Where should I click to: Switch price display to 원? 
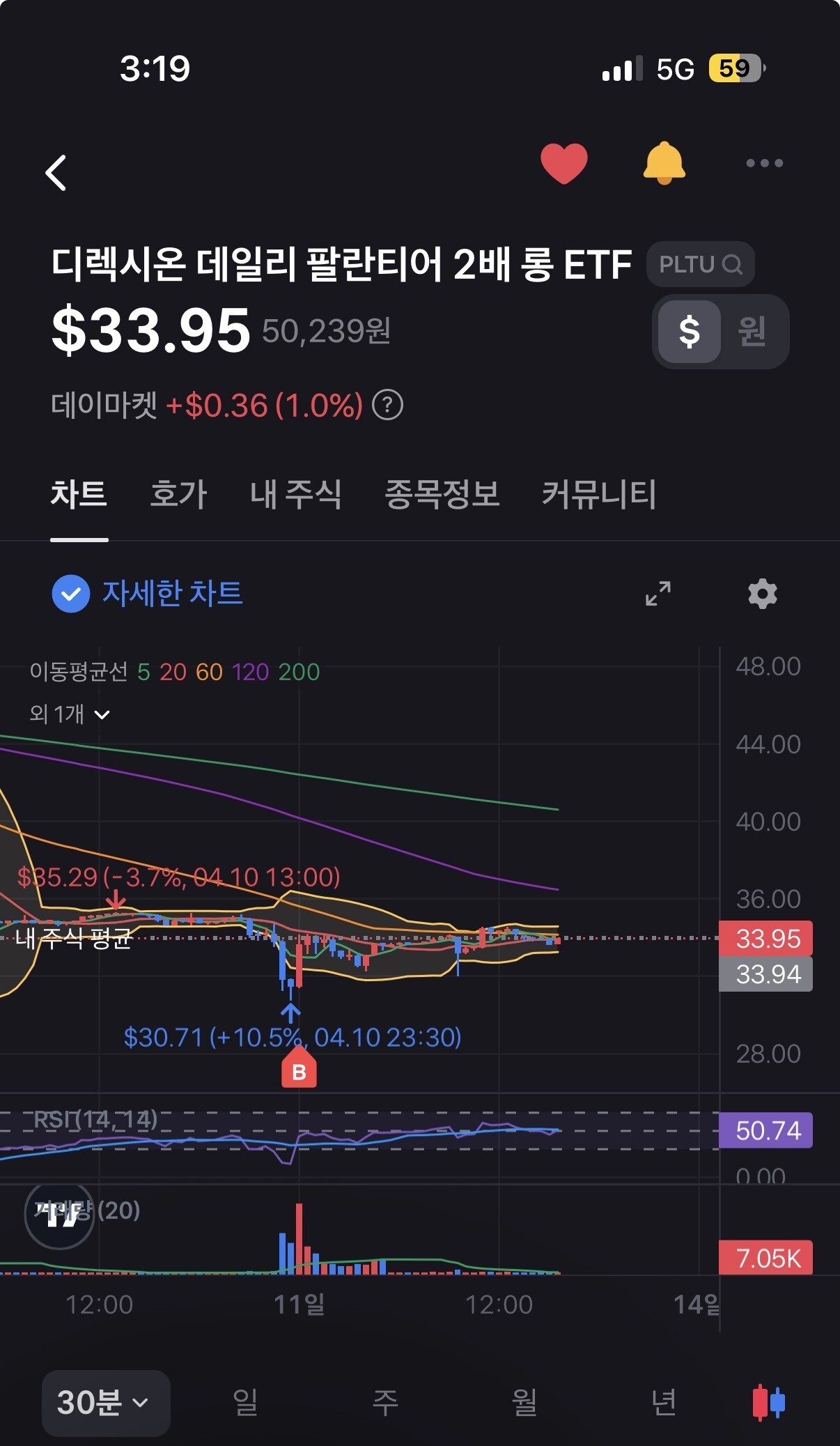tap(752, 332)
